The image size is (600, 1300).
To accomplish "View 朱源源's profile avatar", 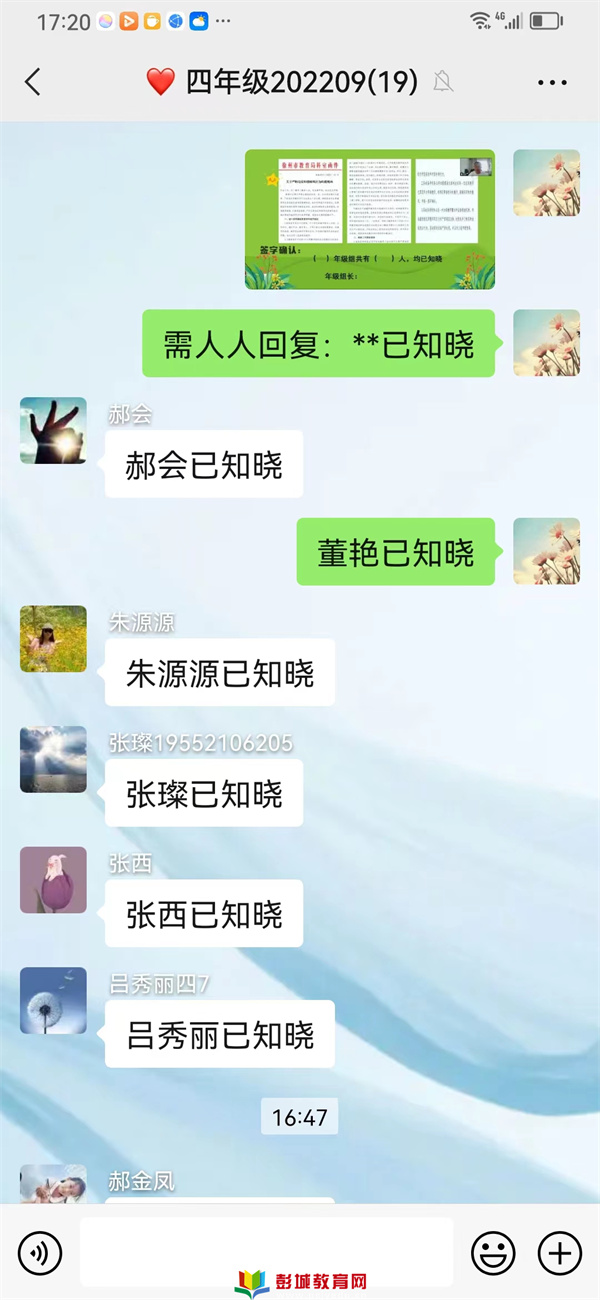I will (53, 639).
